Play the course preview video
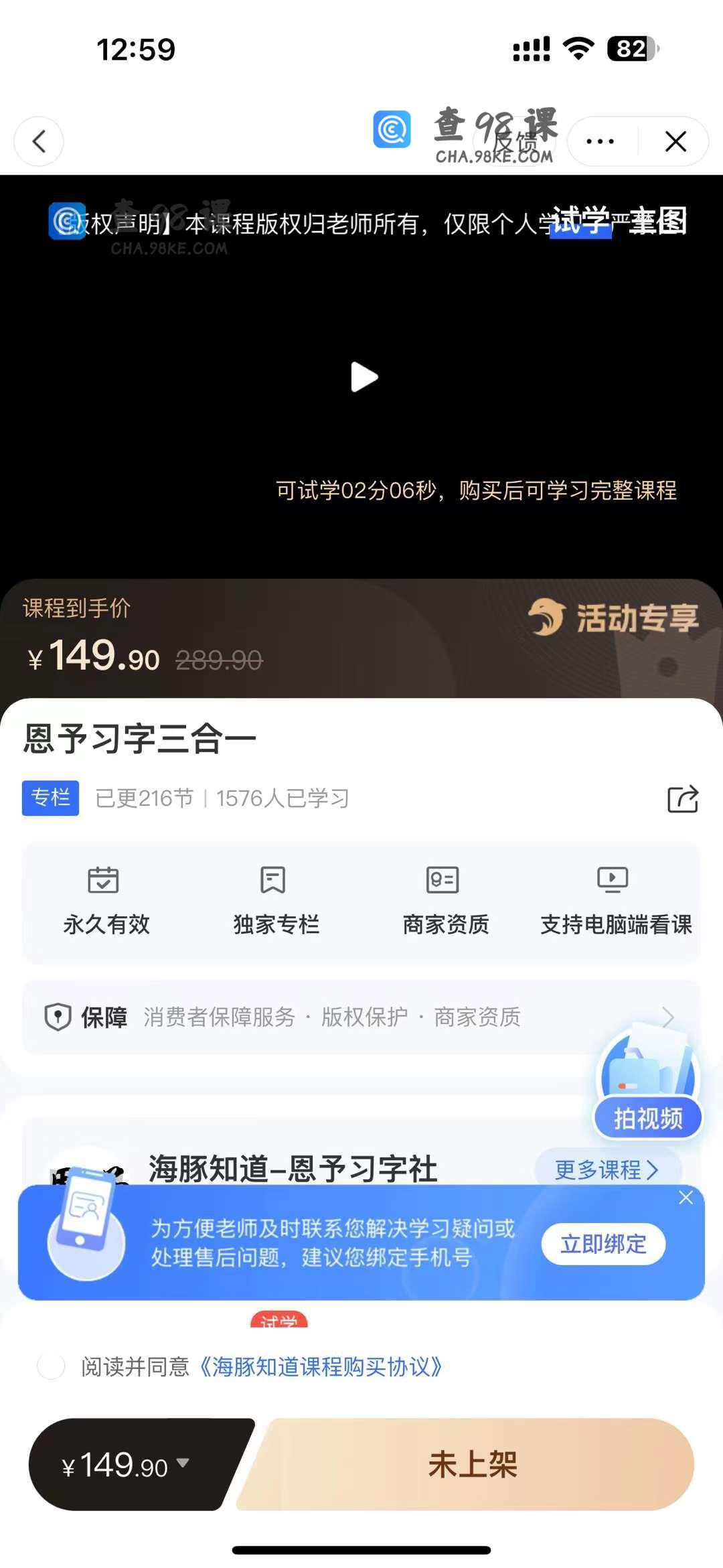Viewport: 723px width, 1568px height. pyautogui.click(x=364, y=377)
